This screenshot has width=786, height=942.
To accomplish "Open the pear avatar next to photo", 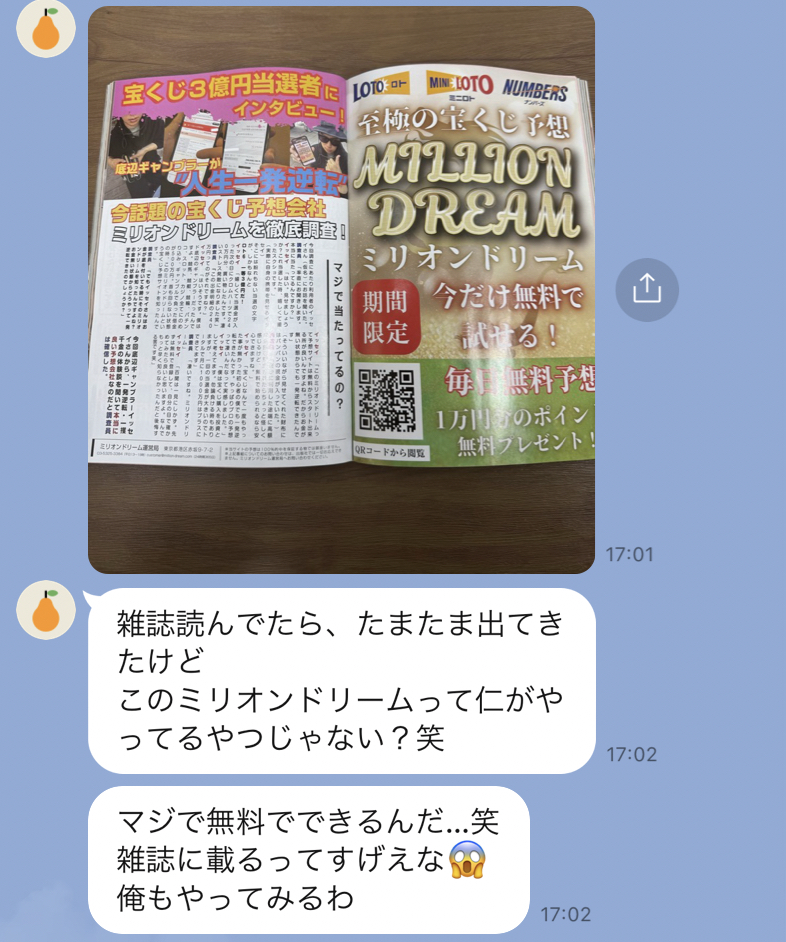I will 47,30.
